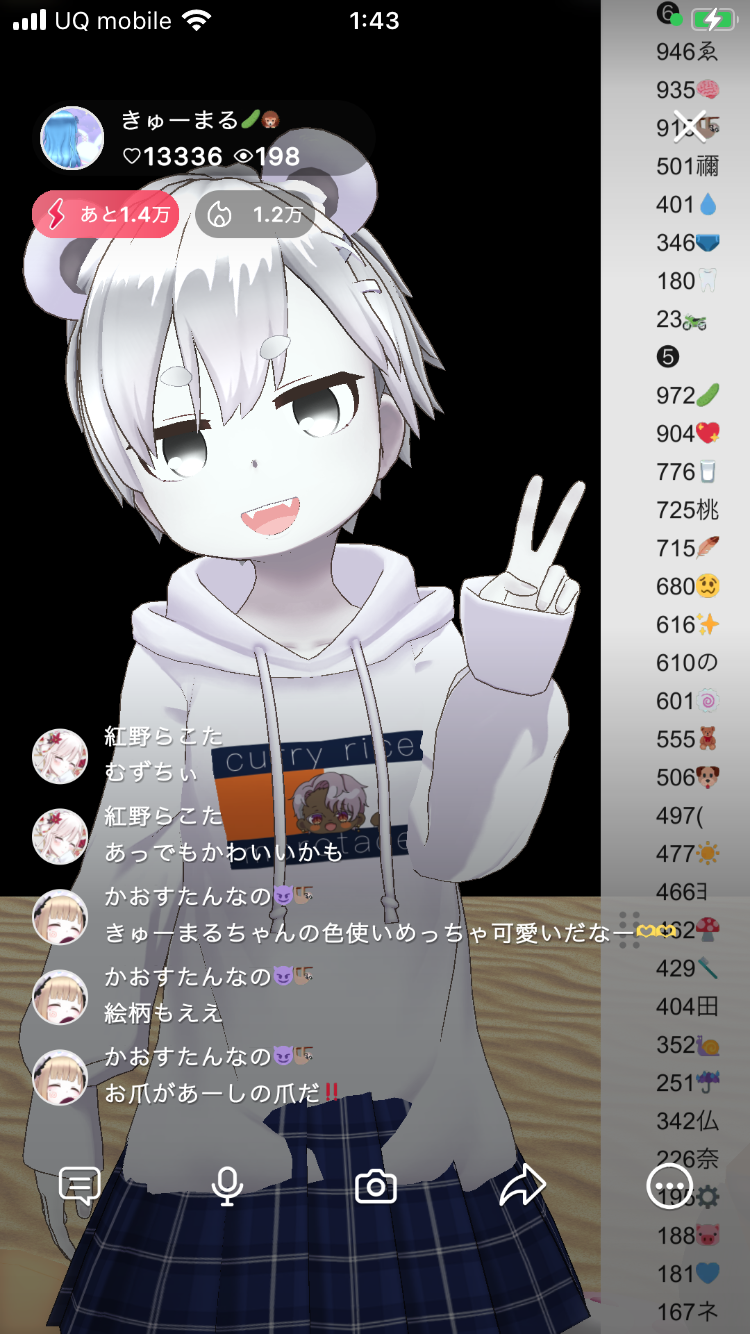
Task: Take a screenshot with the camera icon
Action: coord(376,1187)
